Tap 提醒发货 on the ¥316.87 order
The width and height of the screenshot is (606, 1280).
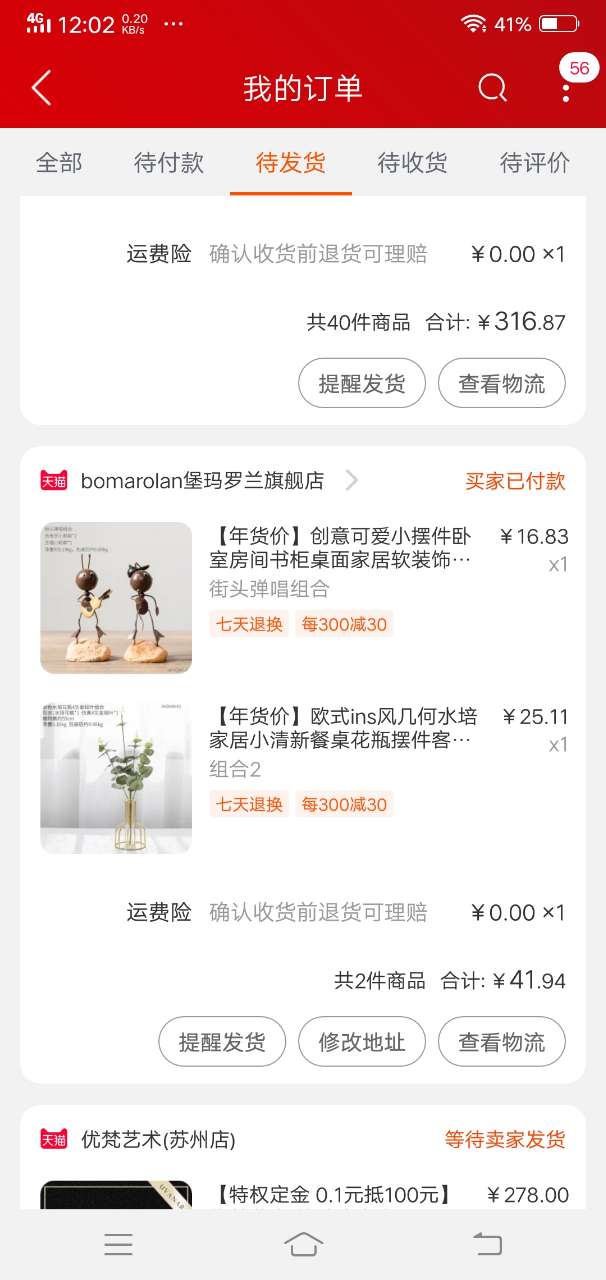point(362,383)
